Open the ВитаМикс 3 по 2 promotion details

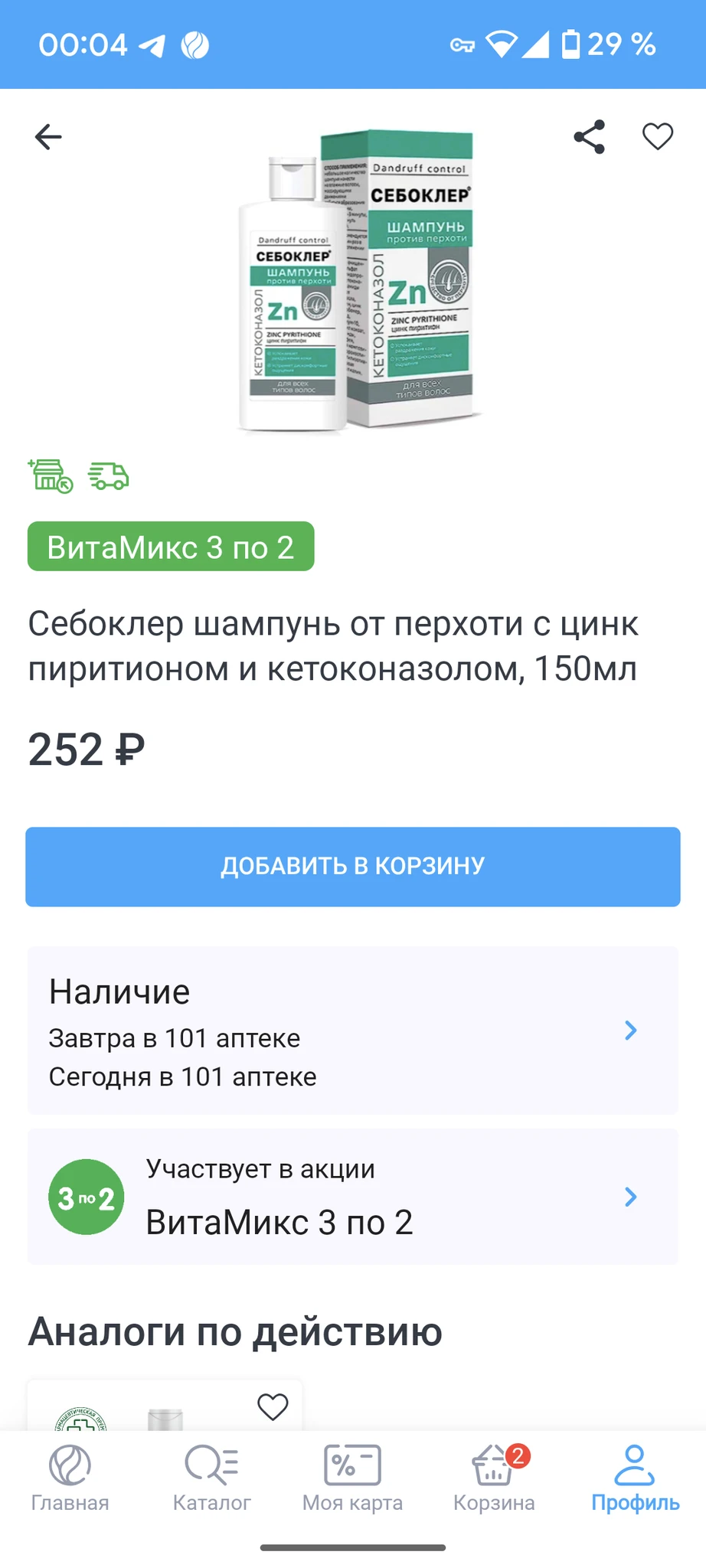click(352, 1196)
